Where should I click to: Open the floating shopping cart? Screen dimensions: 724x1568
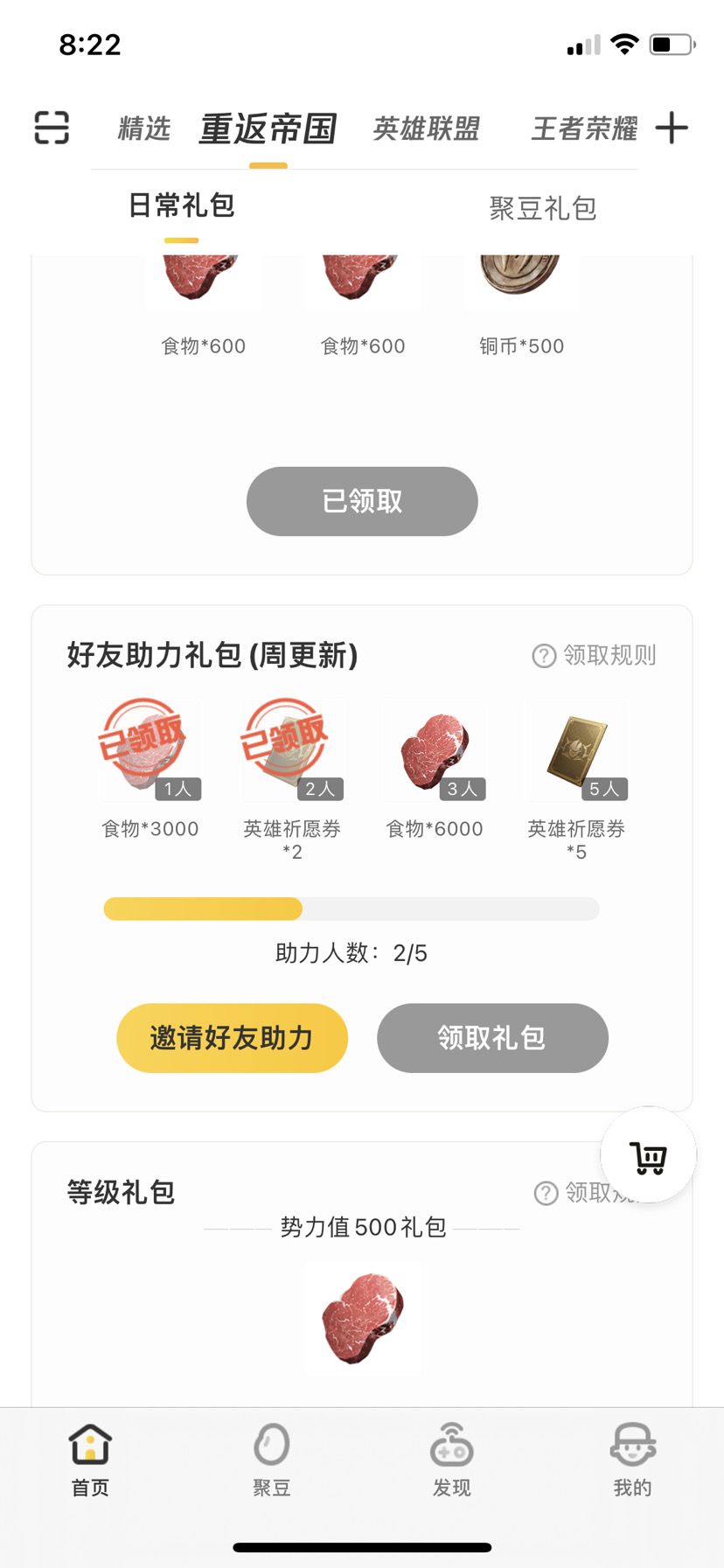pyautogui.click(x=648, y=1156)
